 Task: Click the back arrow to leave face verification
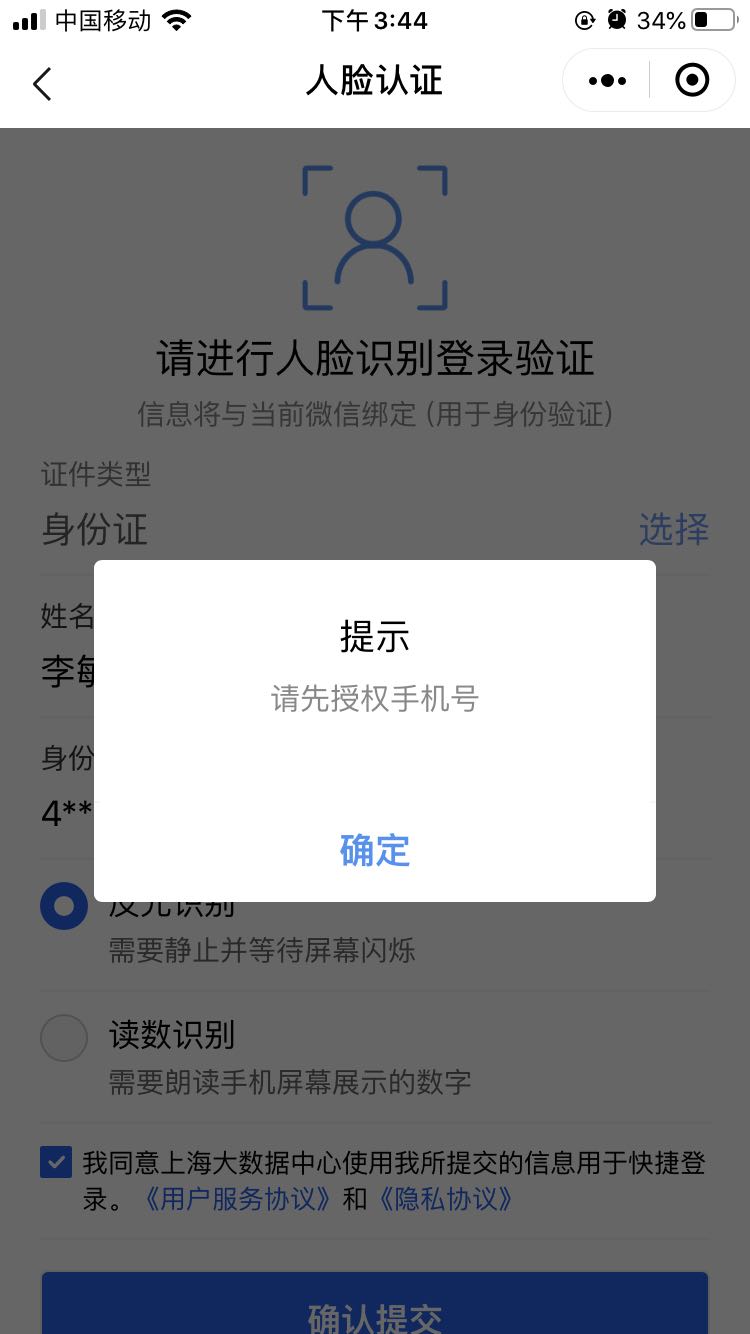42,84
